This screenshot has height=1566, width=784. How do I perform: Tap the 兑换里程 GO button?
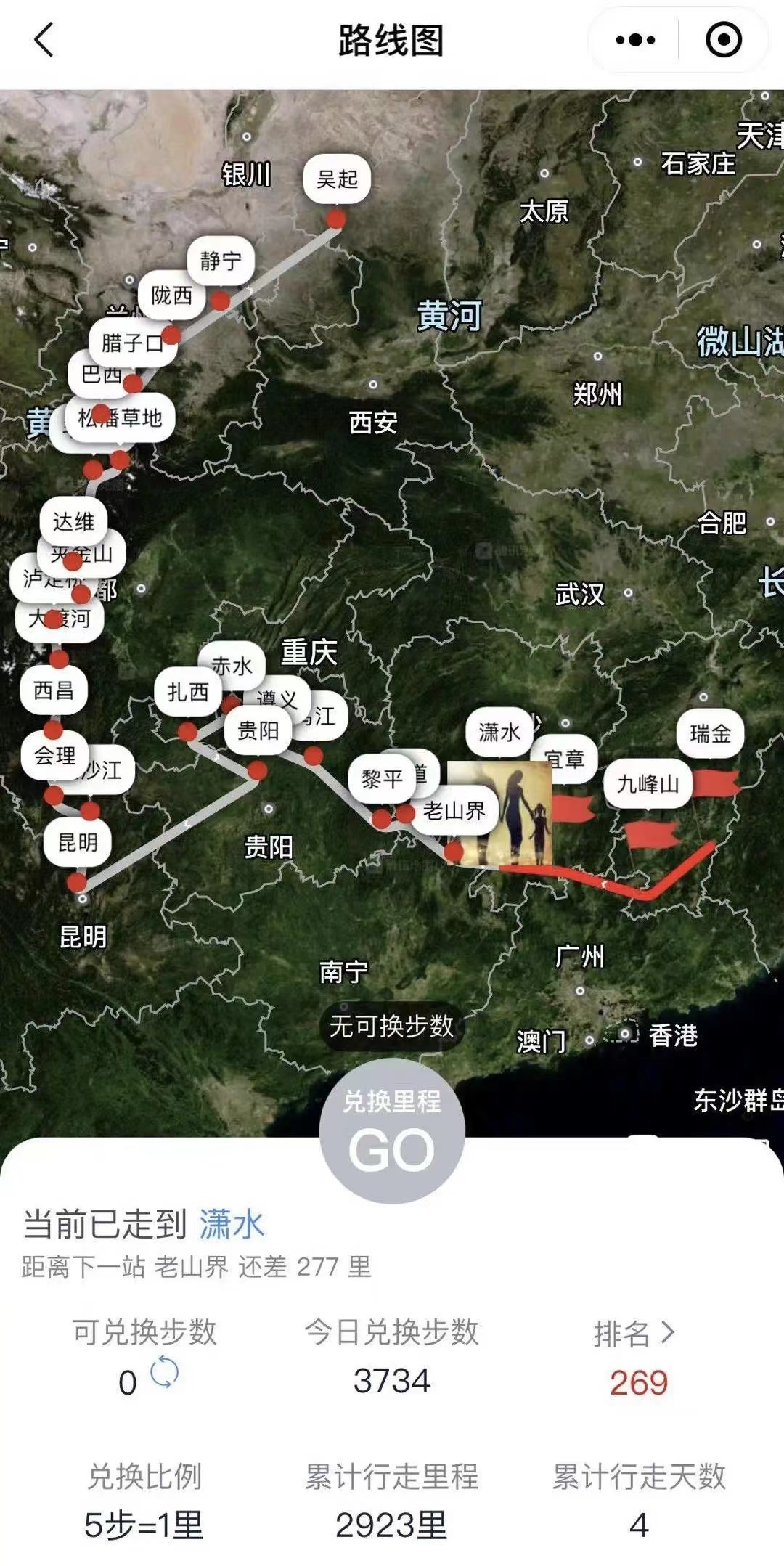(x=392, y=1131)
